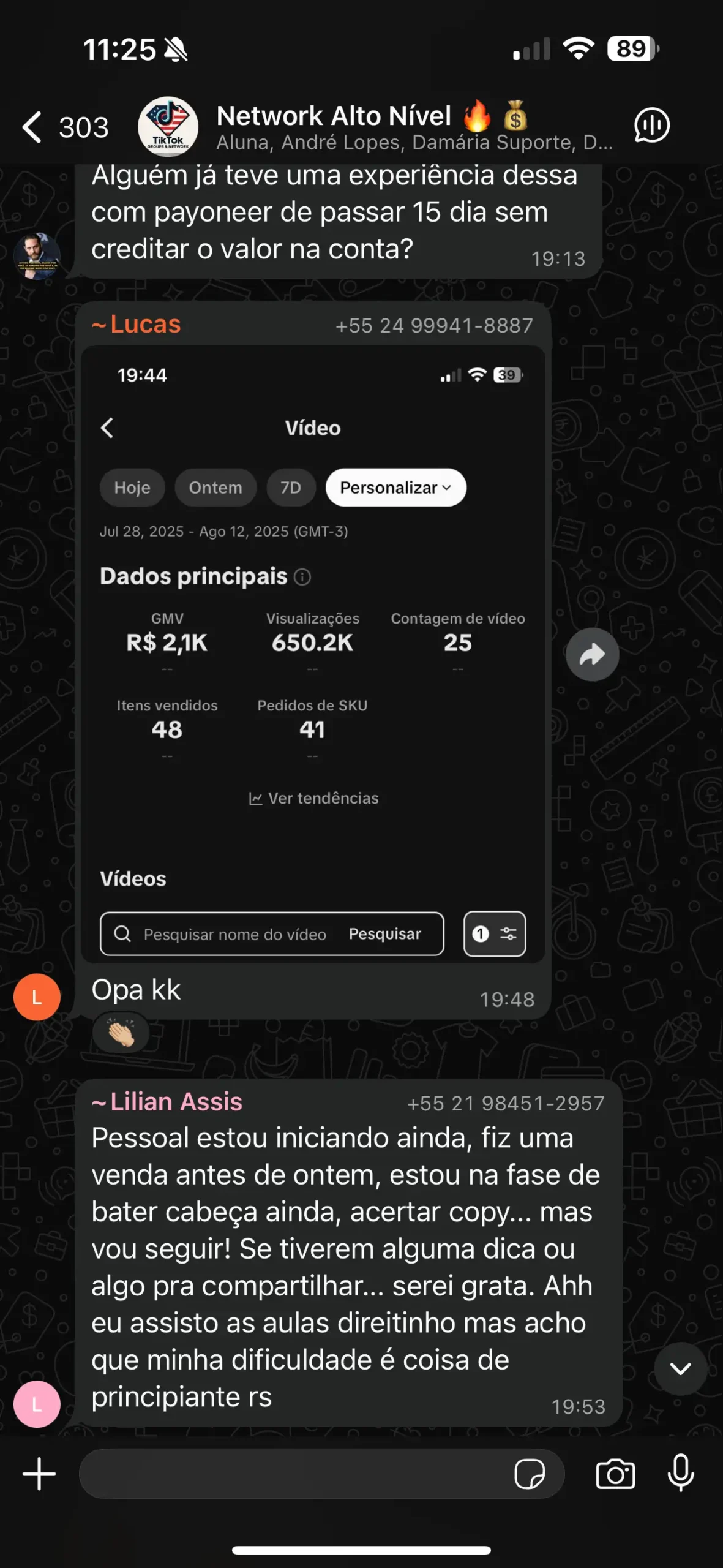Open the sticker picker

[x=530, y=1474]
